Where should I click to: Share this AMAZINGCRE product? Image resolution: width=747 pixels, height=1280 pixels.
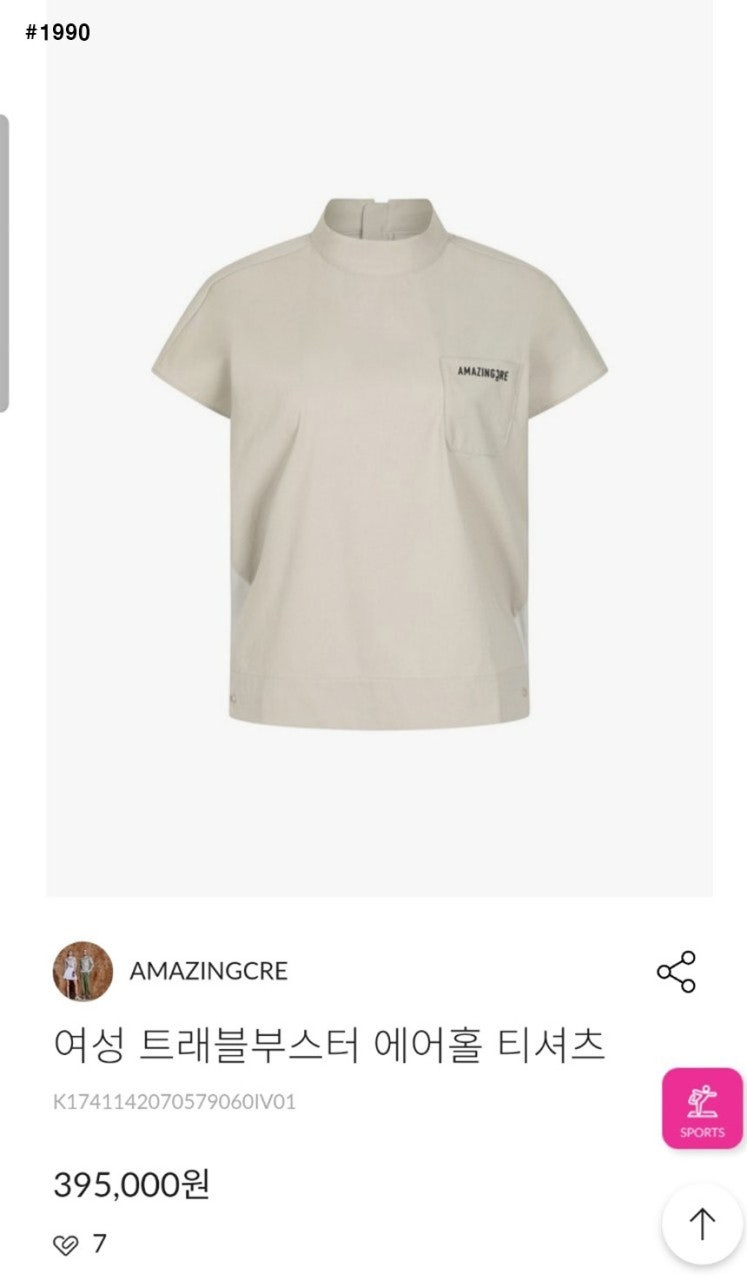point(676,971)
